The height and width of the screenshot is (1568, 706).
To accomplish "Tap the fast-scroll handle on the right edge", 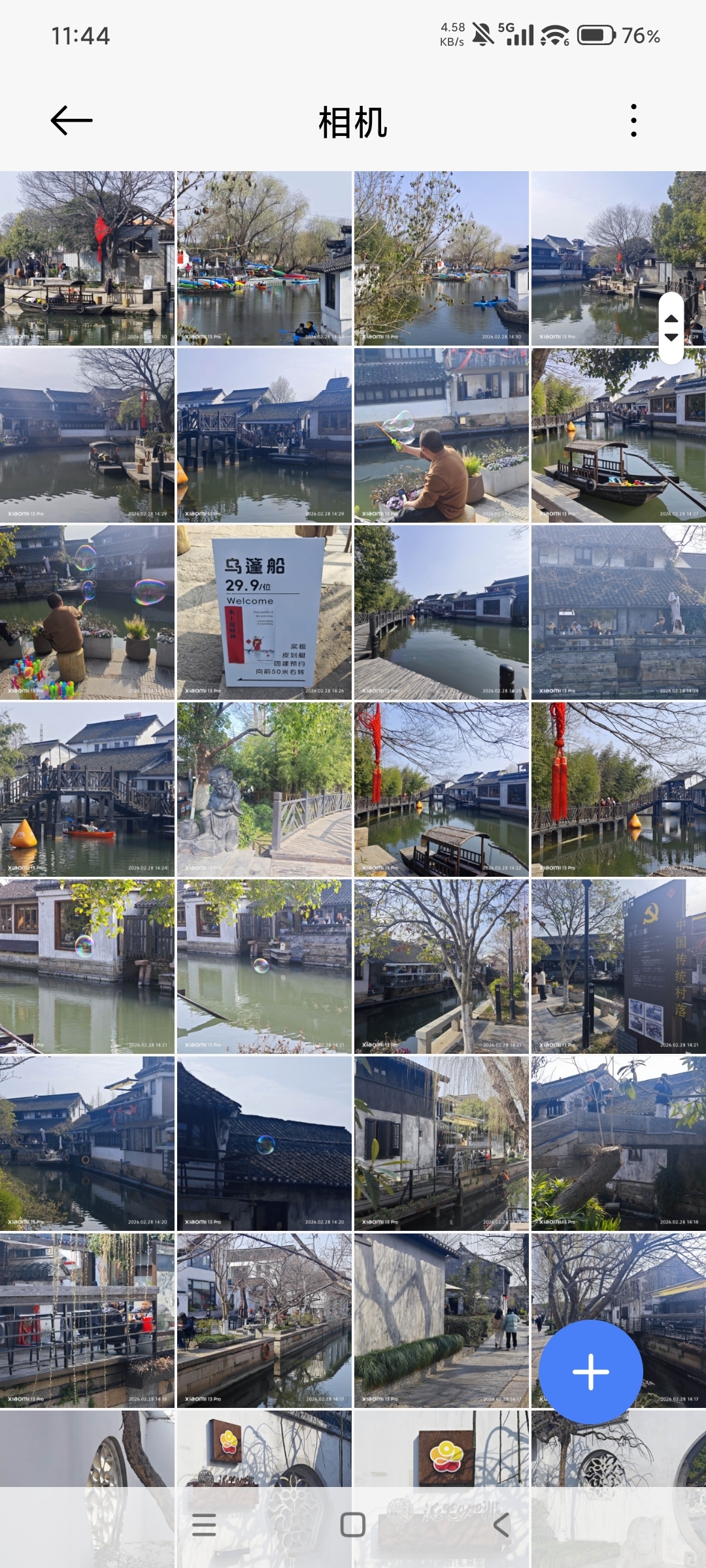I will pos(671,328).
